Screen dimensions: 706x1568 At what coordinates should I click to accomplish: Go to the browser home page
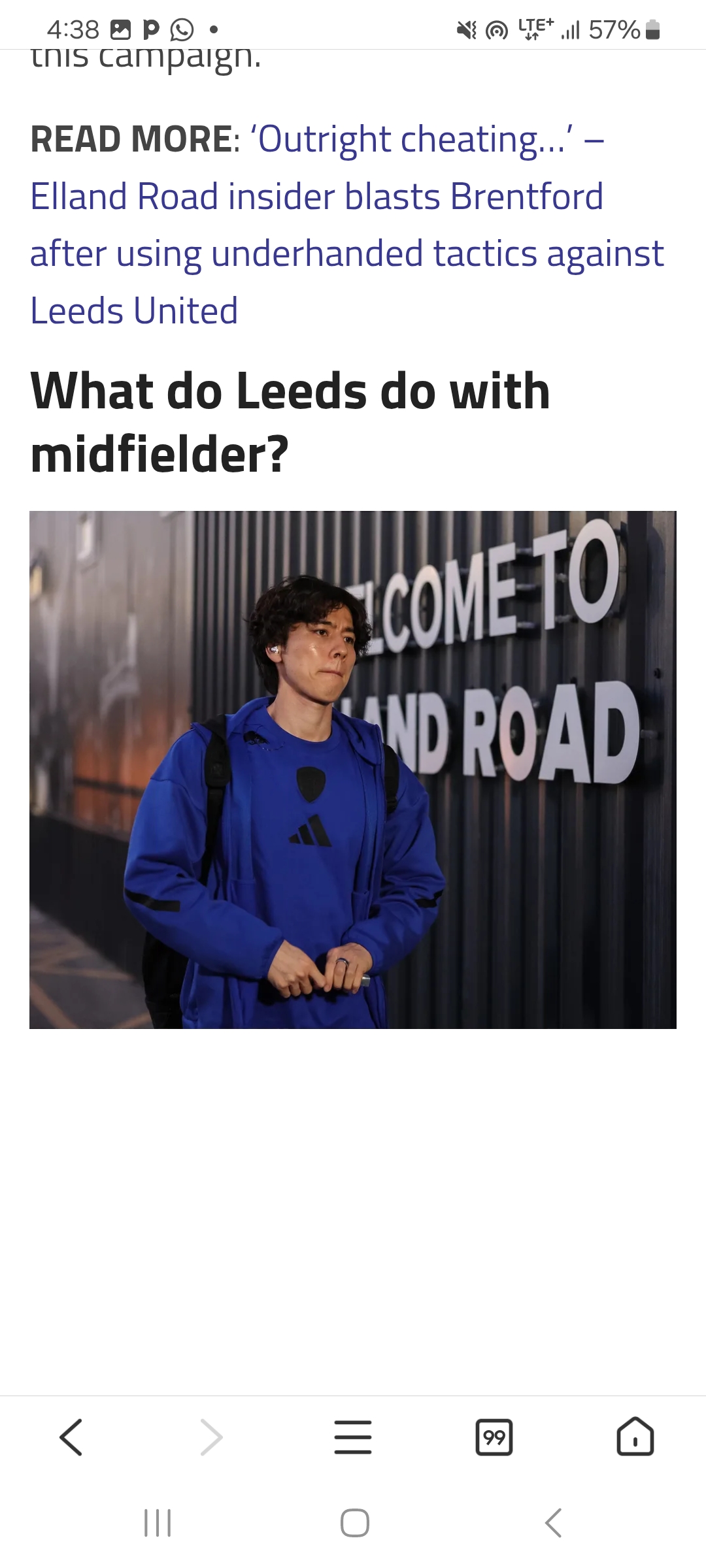(635, 1437)
